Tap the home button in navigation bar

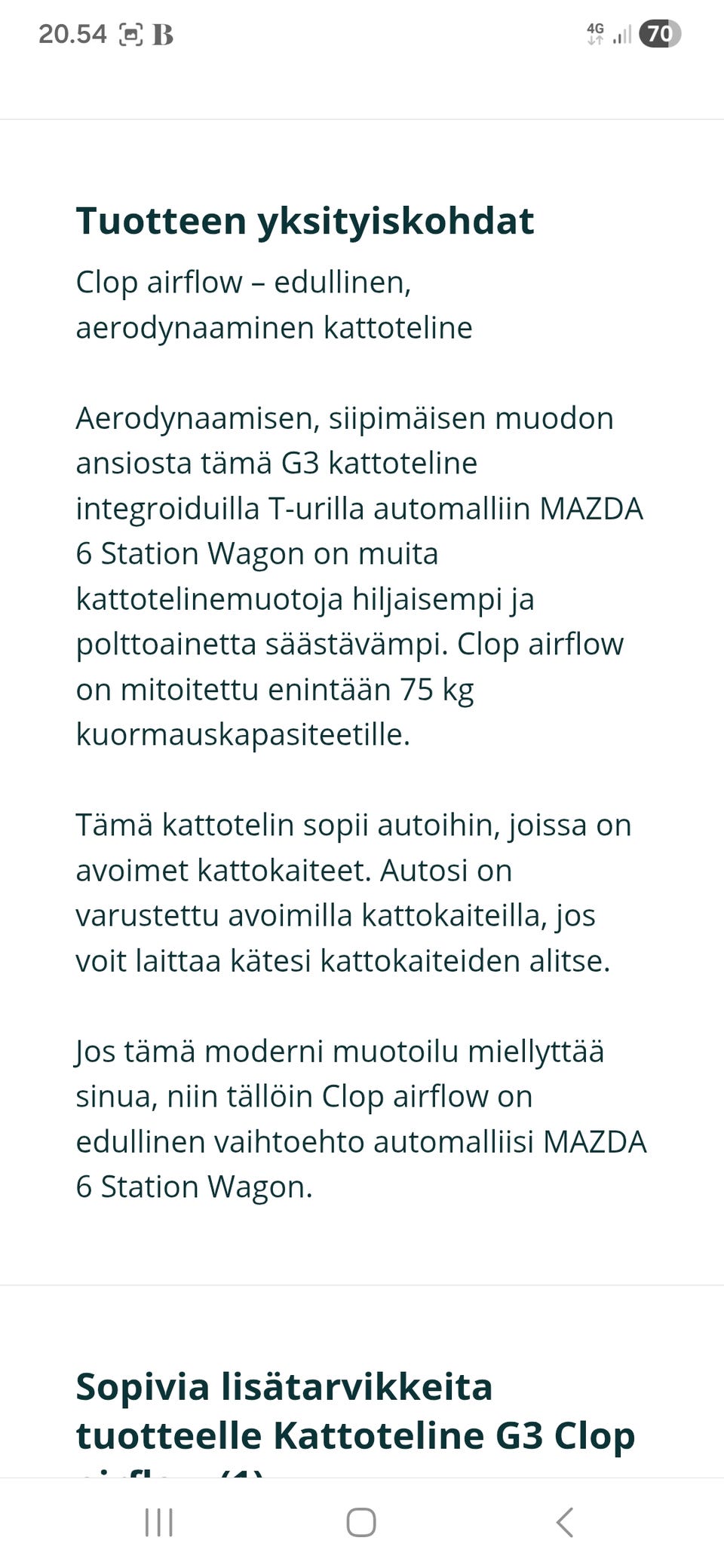point(361,1522)
